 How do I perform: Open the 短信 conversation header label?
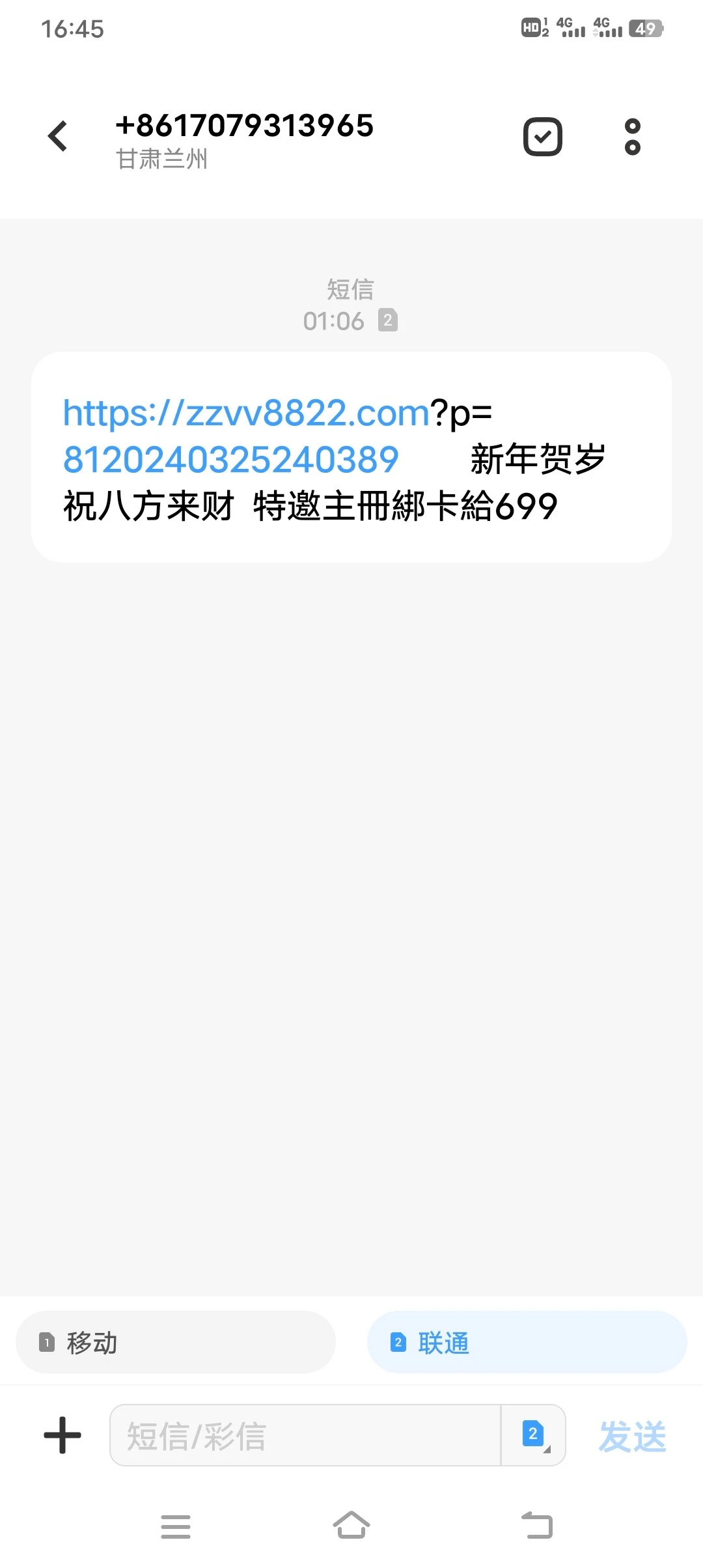[x=351, y=288]
